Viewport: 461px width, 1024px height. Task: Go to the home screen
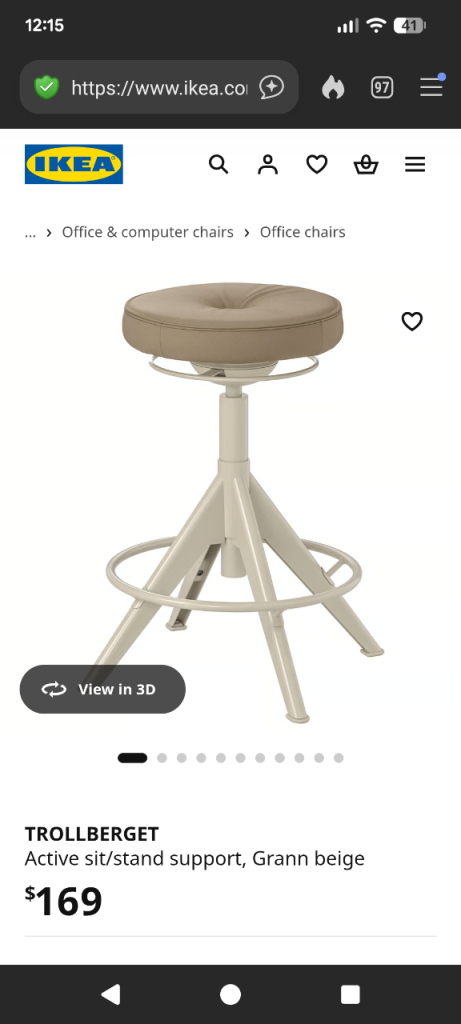230,994
